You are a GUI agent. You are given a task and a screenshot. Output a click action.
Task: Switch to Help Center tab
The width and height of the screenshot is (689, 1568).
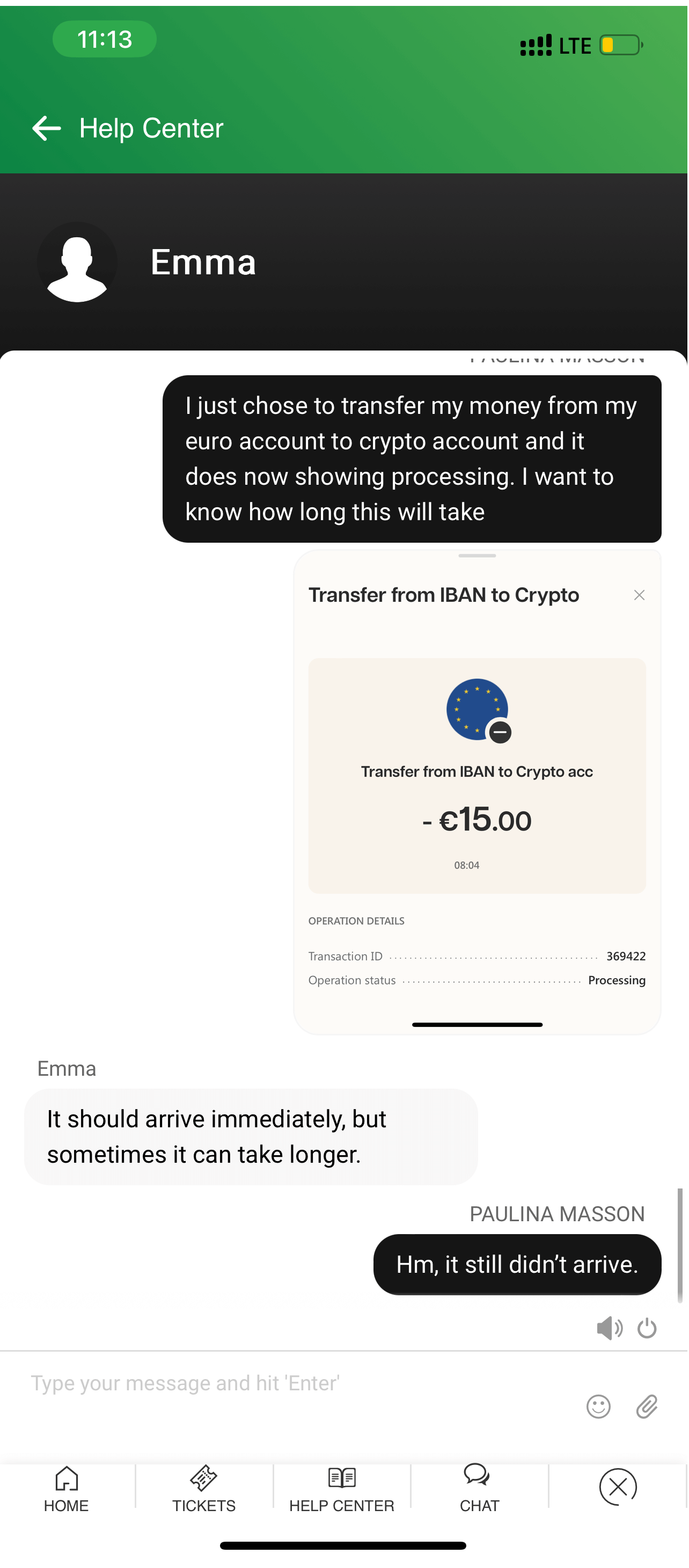341,1489
